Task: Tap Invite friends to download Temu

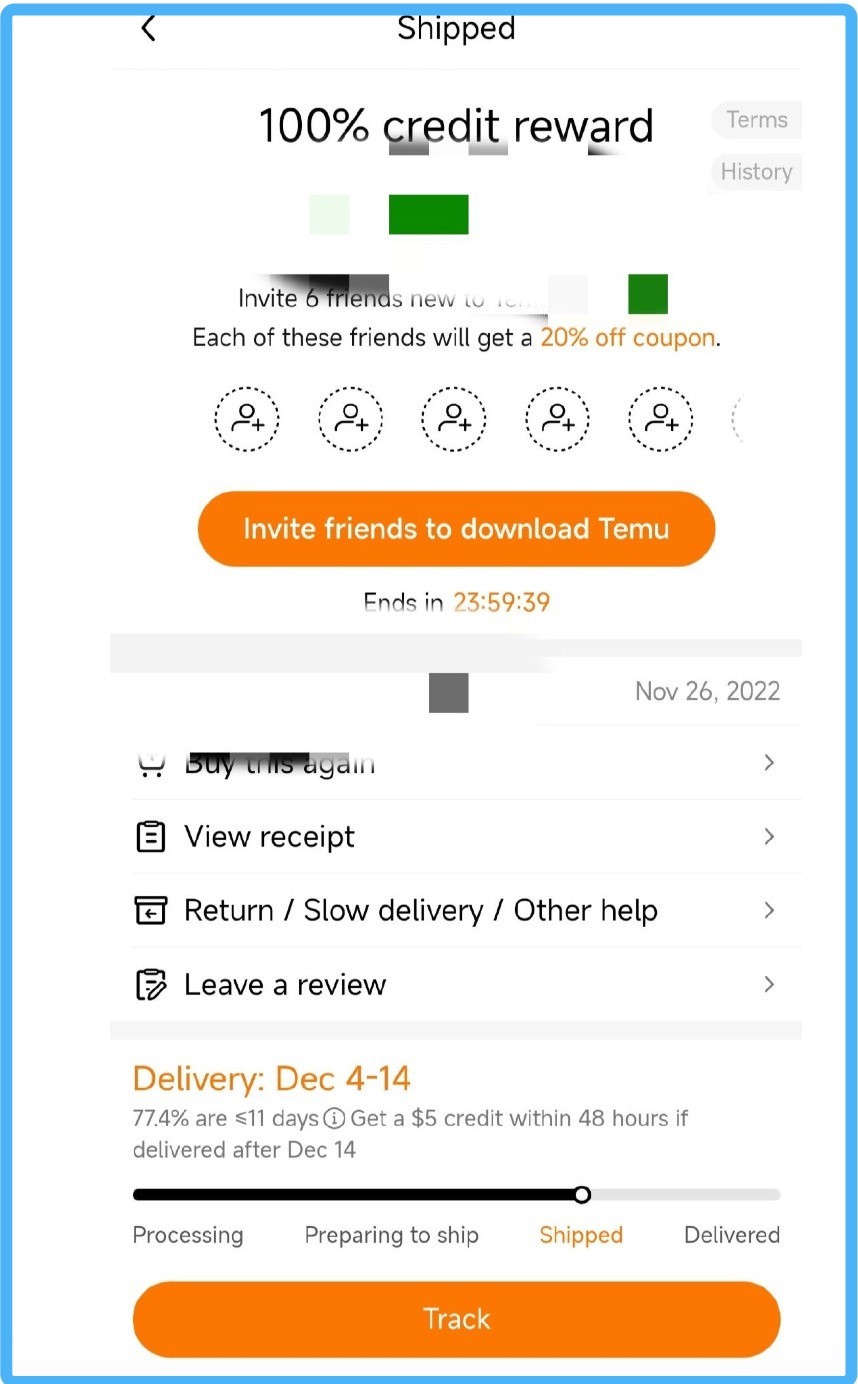Action: click(456, 529)
